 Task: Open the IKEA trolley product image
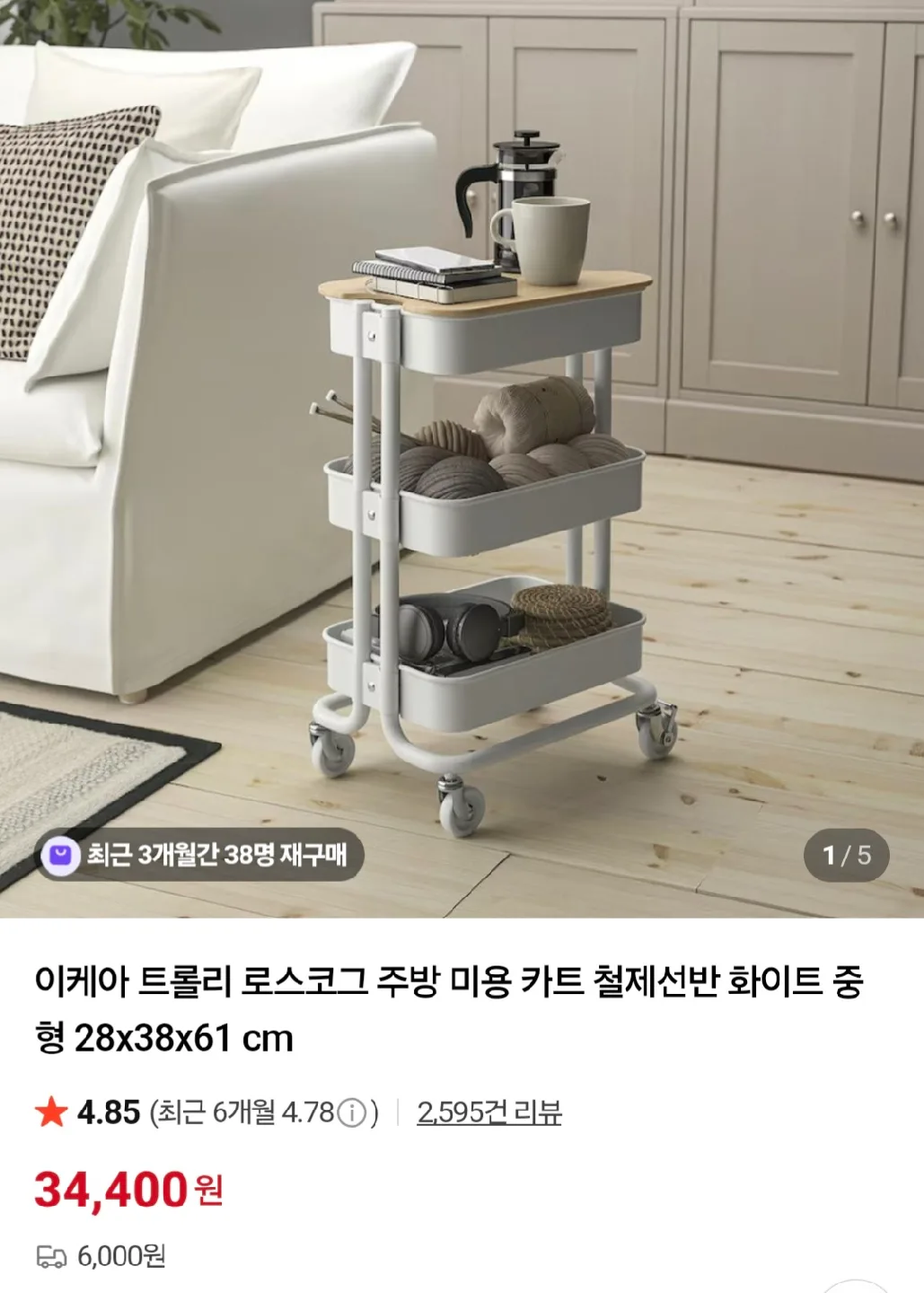(x=485, y=503)
